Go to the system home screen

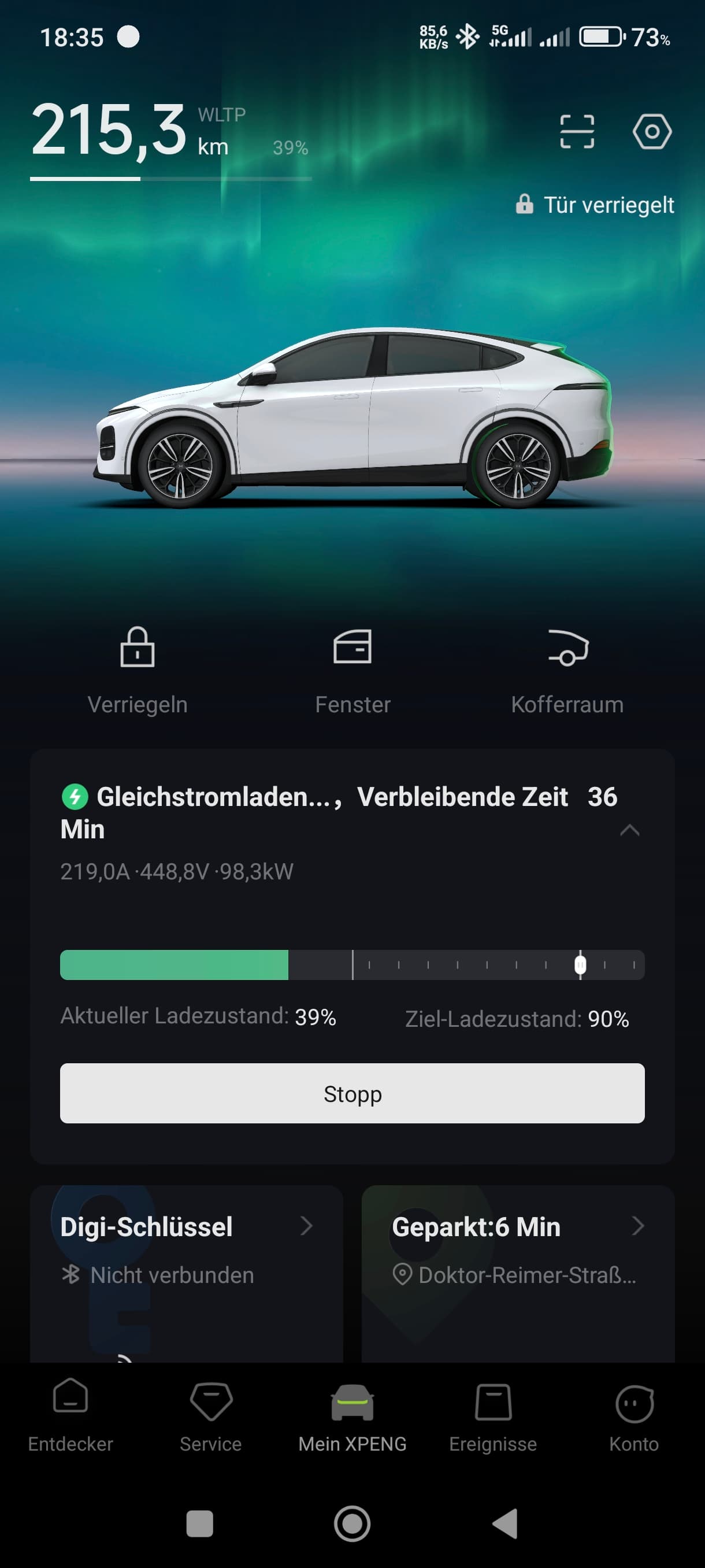pyautogui.click(x=352, y=1523)
